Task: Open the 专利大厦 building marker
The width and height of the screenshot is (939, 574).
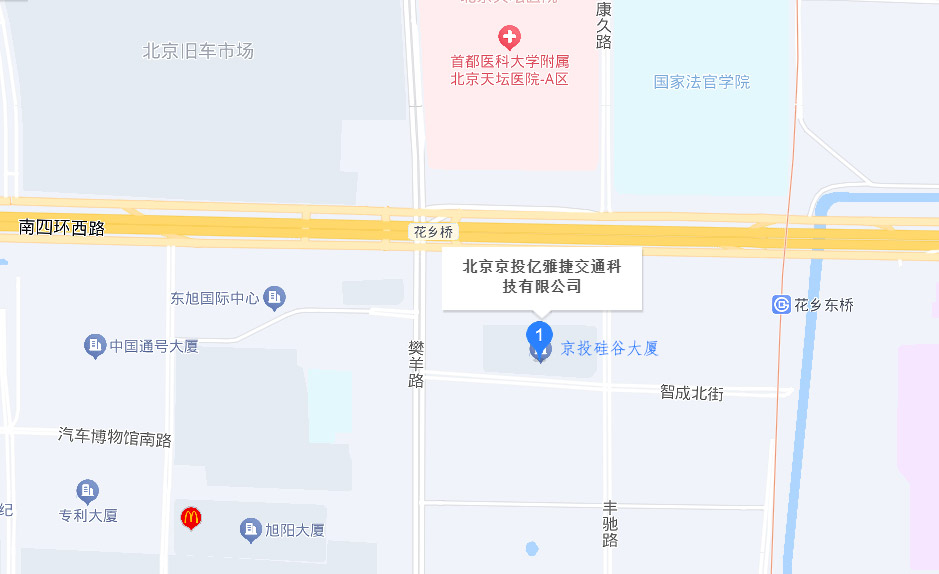Action: [88, 491]
